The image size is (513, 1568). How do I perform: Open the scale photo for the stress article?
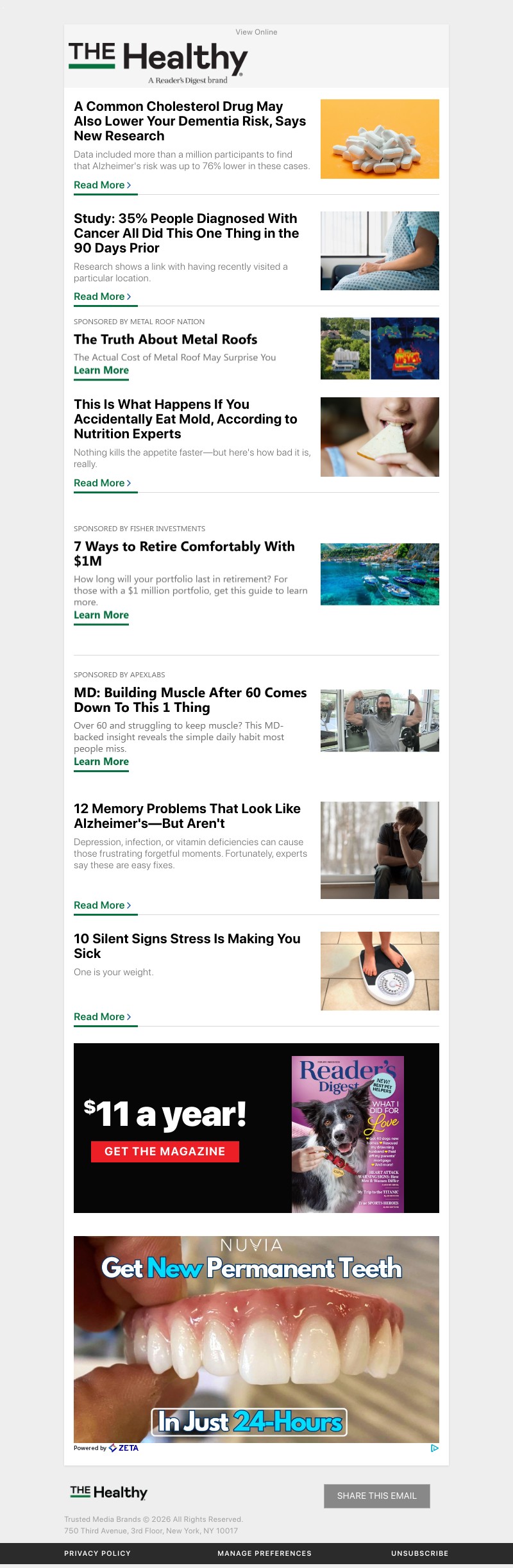click(380, 971)
